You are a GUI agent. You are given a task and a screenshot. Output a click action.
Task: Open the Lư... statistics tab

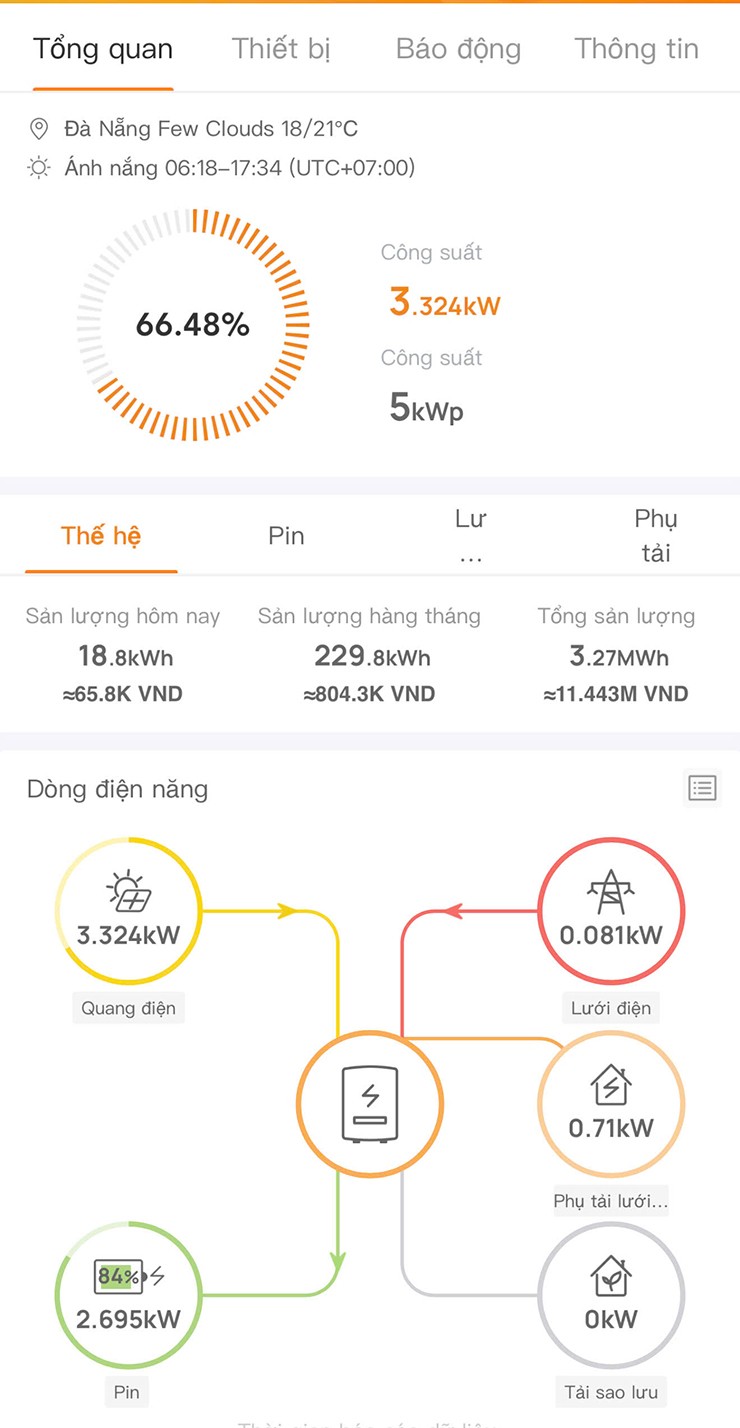[x=470, y=536]
